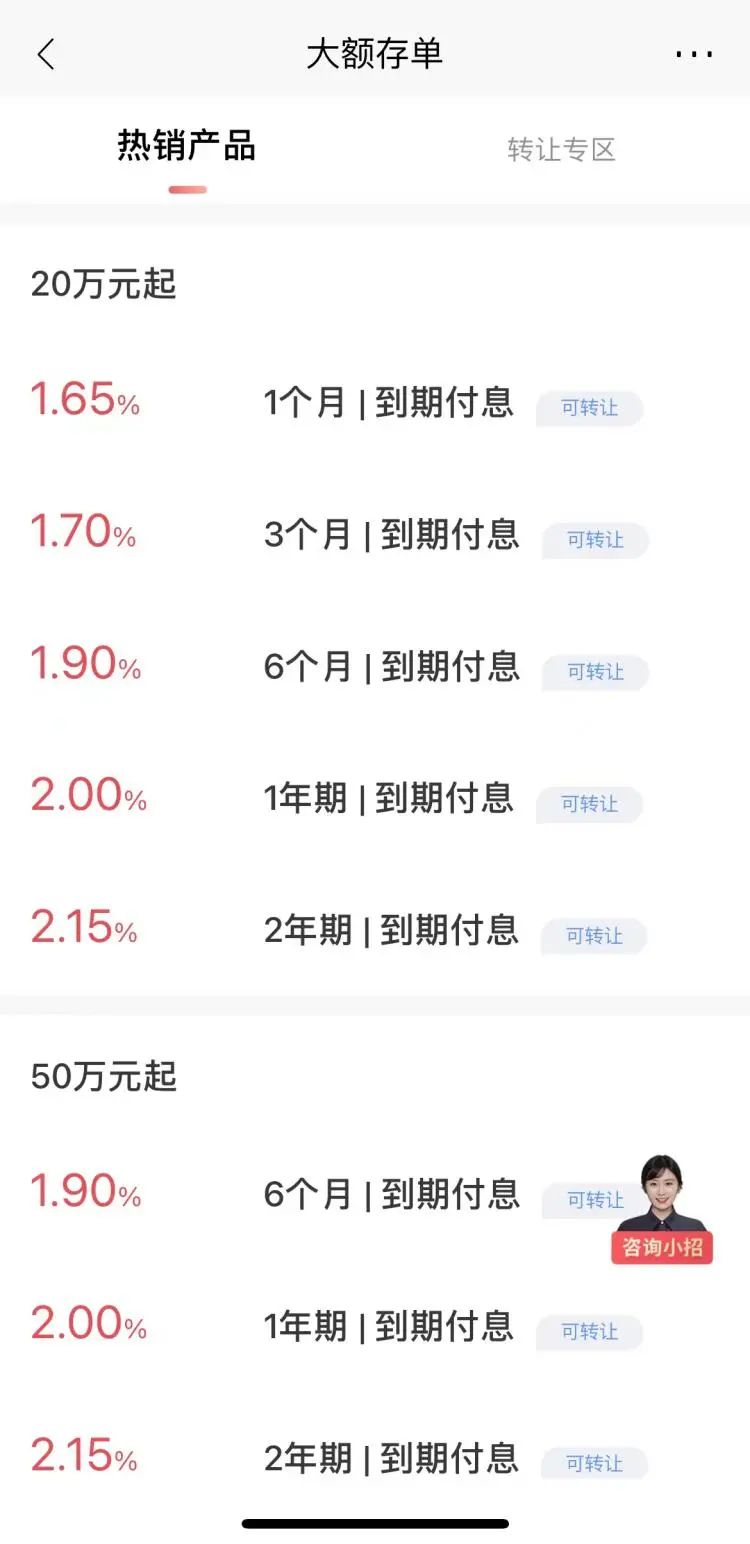View 20万元起 6个月 1.90% product
750x1544 pixels.
point(390,667)
